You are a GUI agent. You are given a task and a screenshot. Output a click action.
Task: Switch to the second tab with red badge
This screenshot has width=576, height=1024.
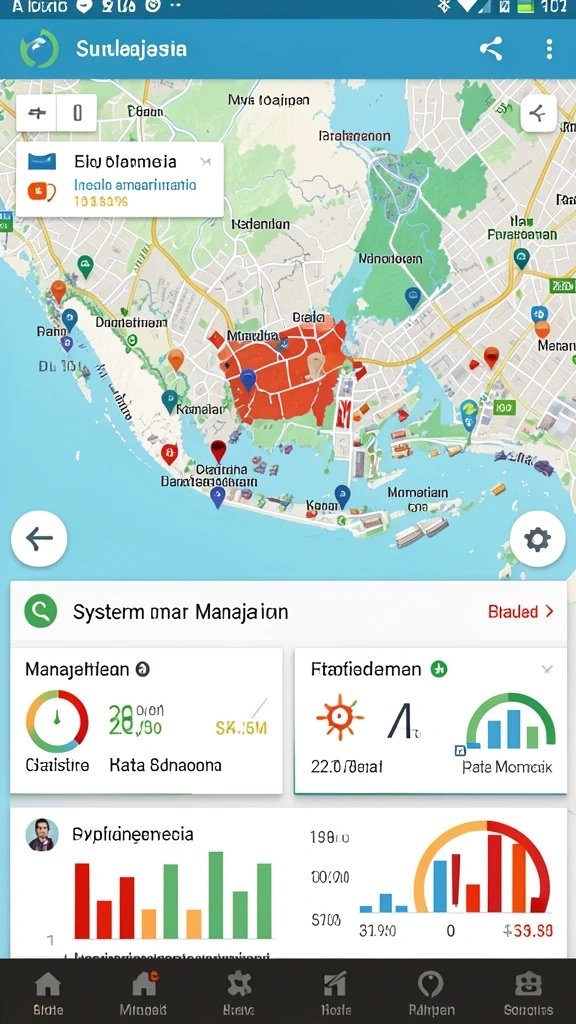144,992
